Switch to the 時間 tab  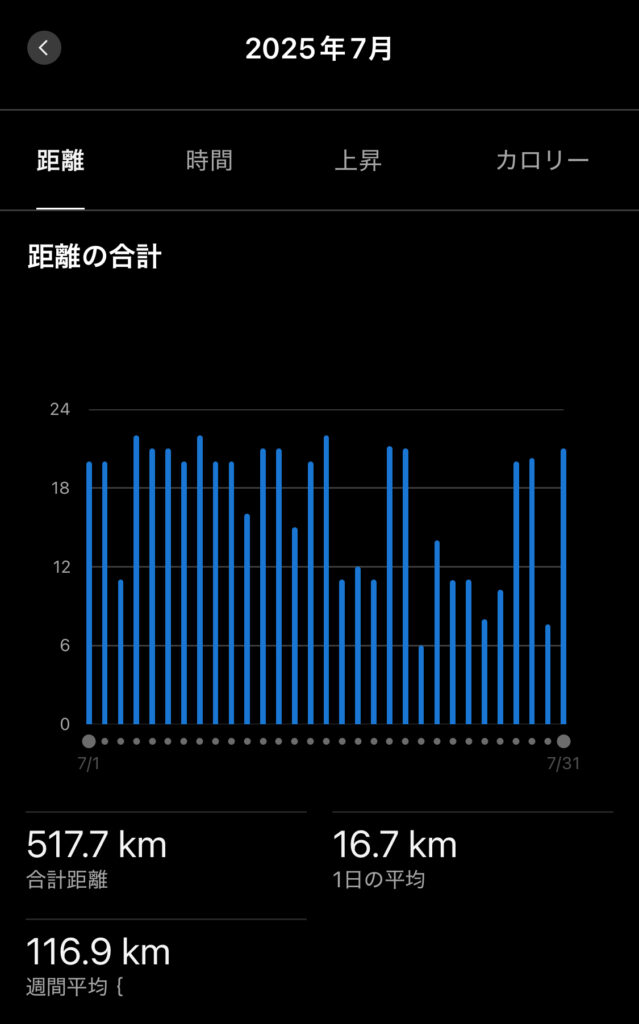(209, 161)
